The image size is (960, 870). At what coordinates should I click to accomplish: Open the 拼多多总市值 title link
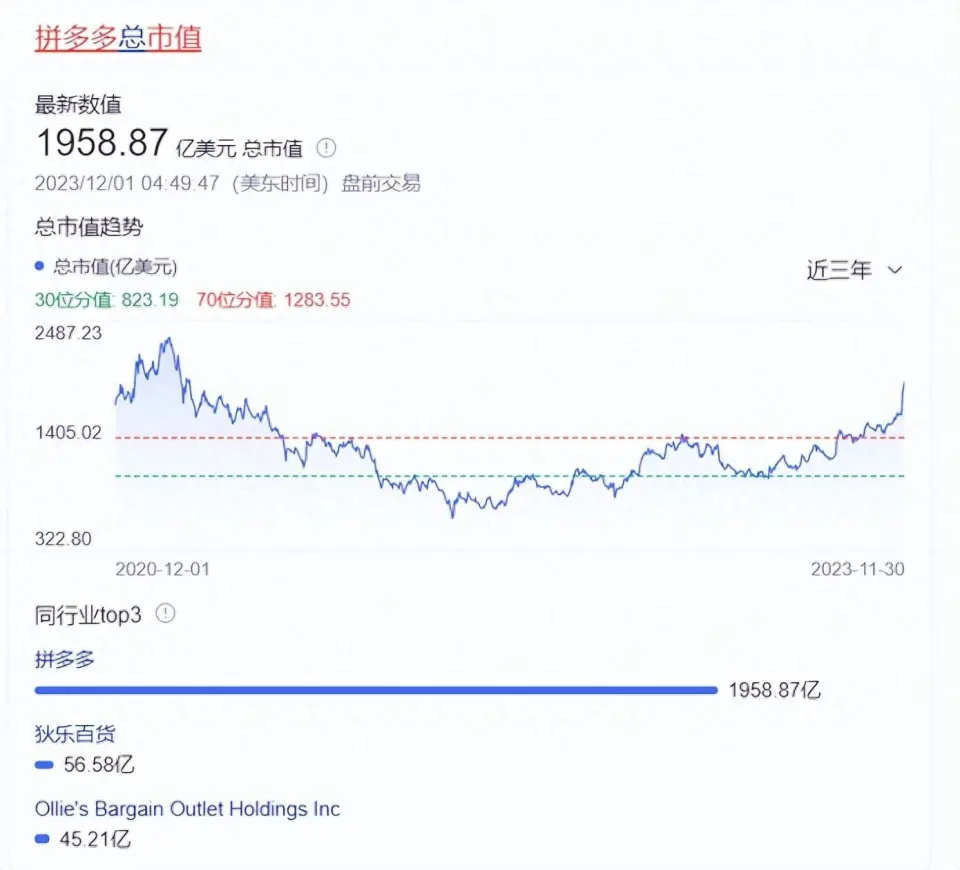(x=118, y=38)
